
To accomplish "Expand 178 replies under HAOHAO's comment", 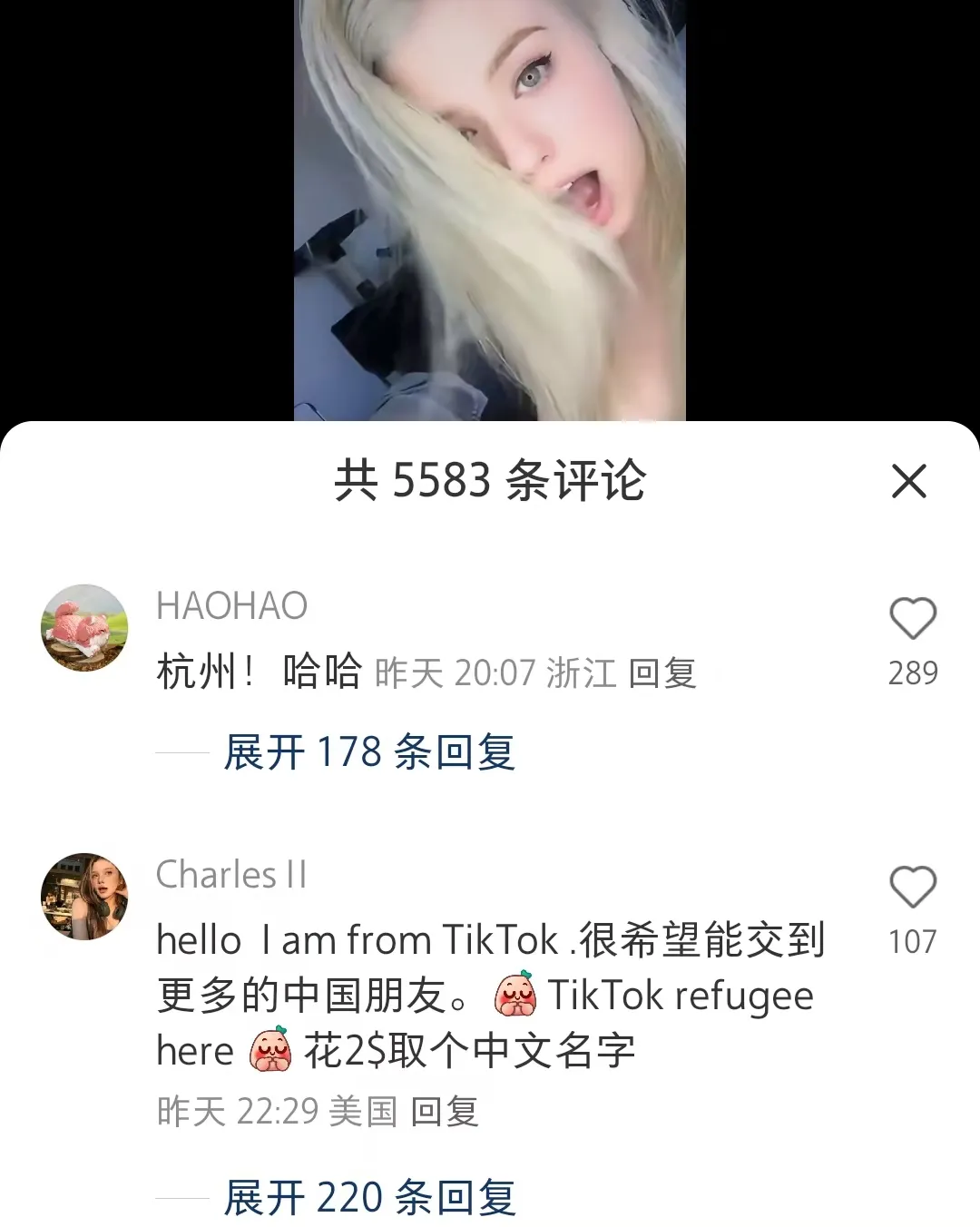I will tap(368, 752).
